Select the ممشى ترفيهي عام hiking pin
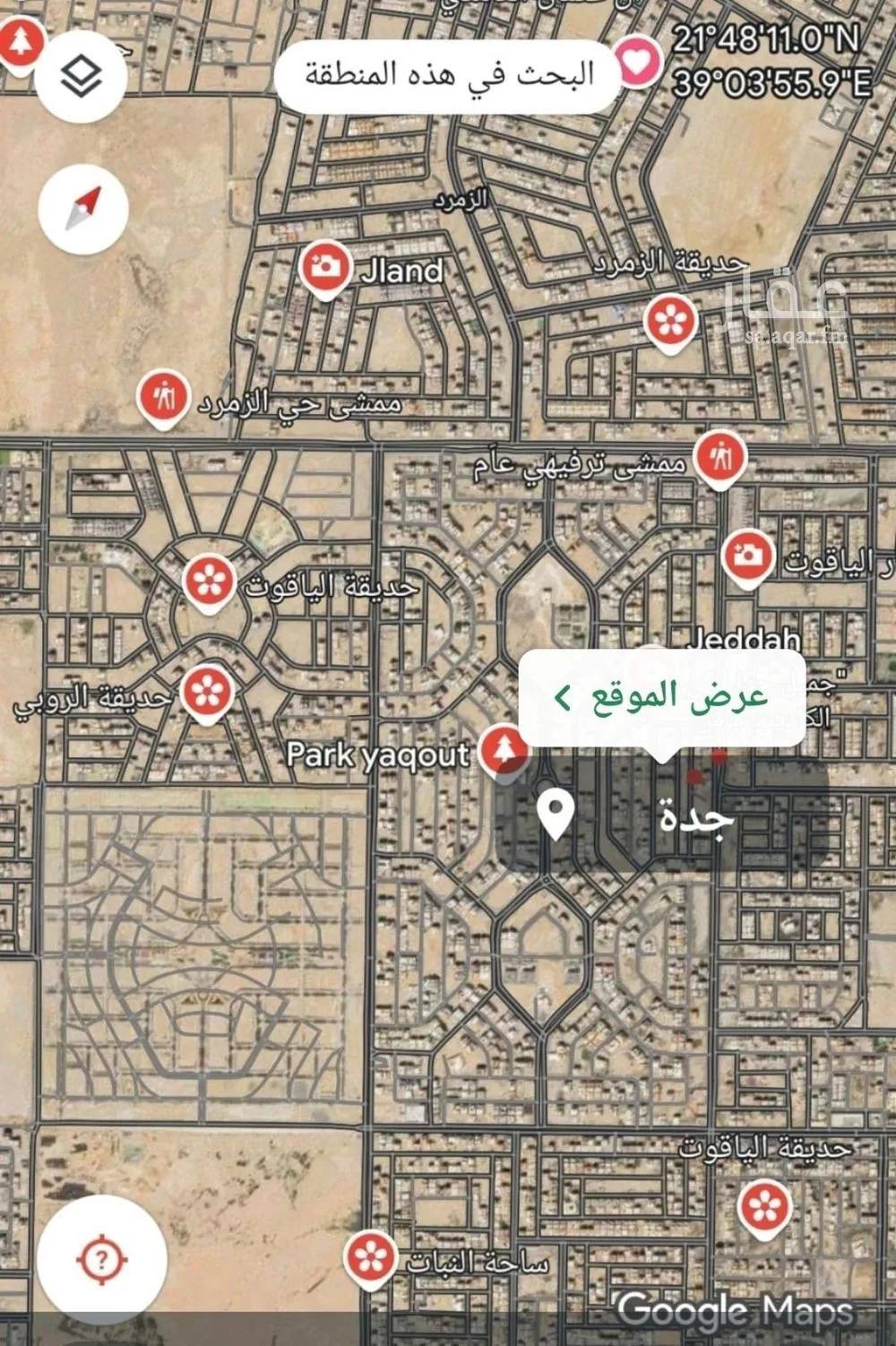Image resolution: width=896 pixels, height=1346 pixels. coord(721,458)
